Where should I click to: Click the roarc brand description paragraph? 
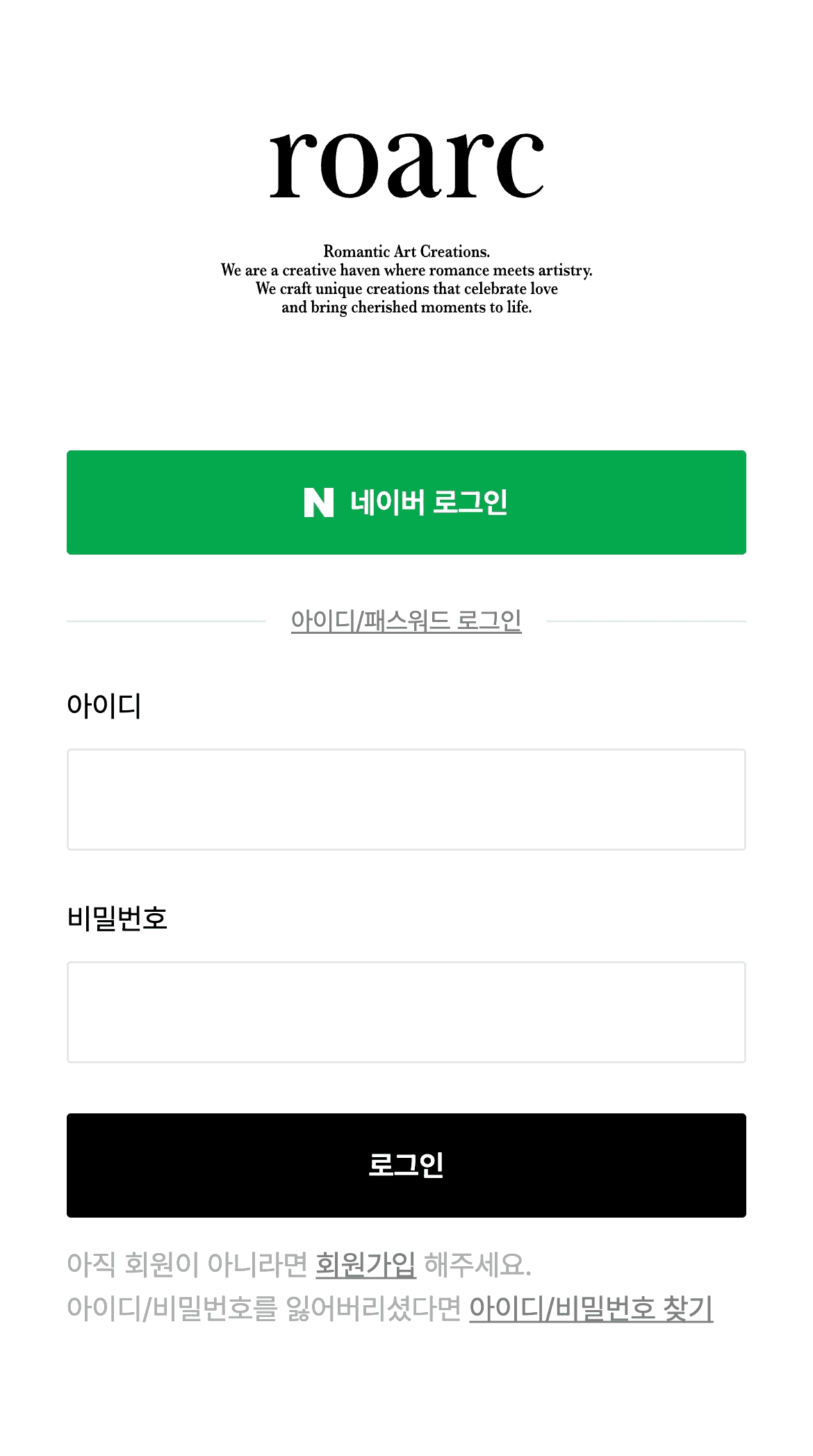click(406, 281)
